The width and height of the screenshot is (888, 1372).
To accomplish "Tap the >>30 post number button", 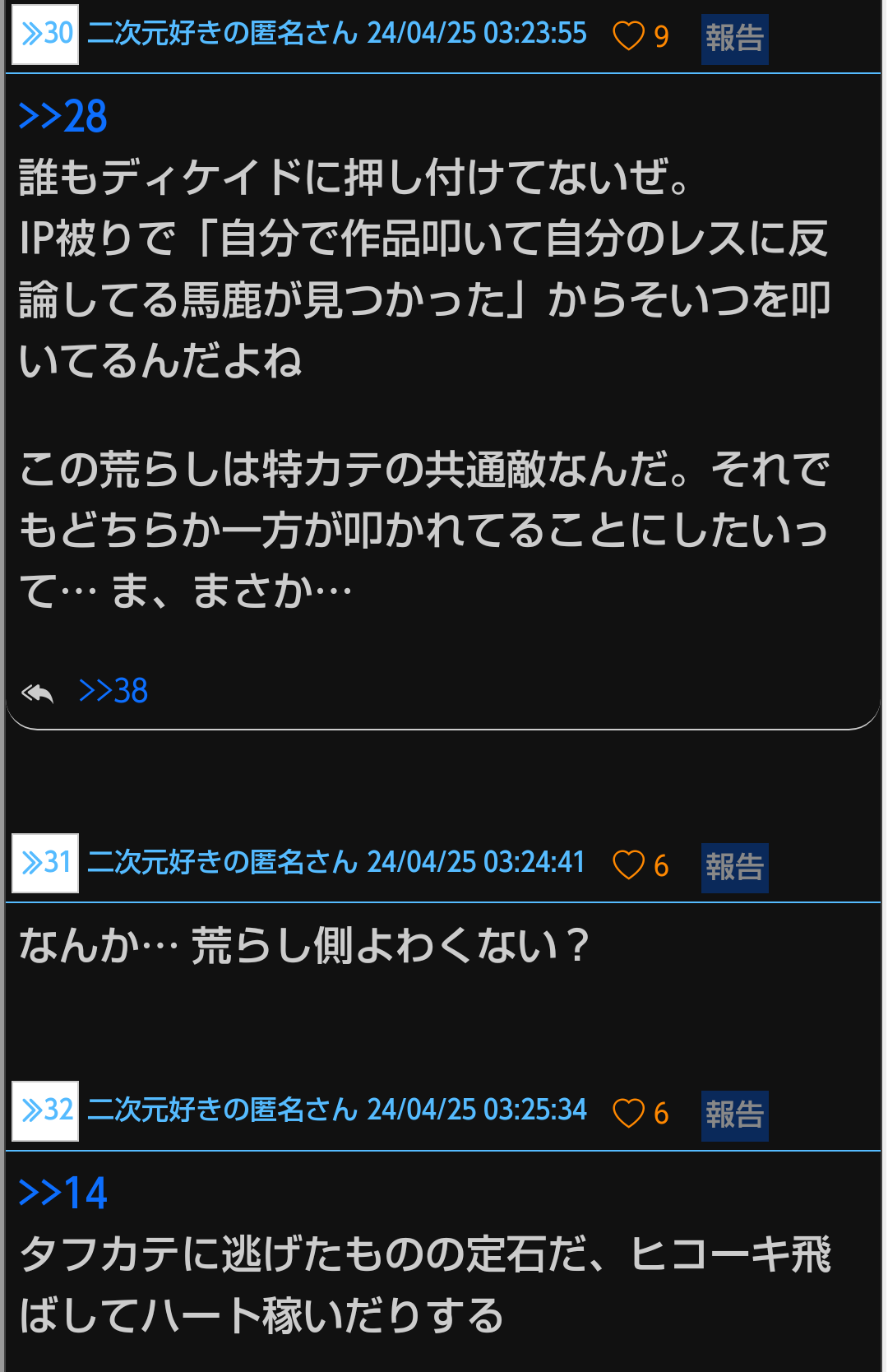I will click(x=45, y=35).
